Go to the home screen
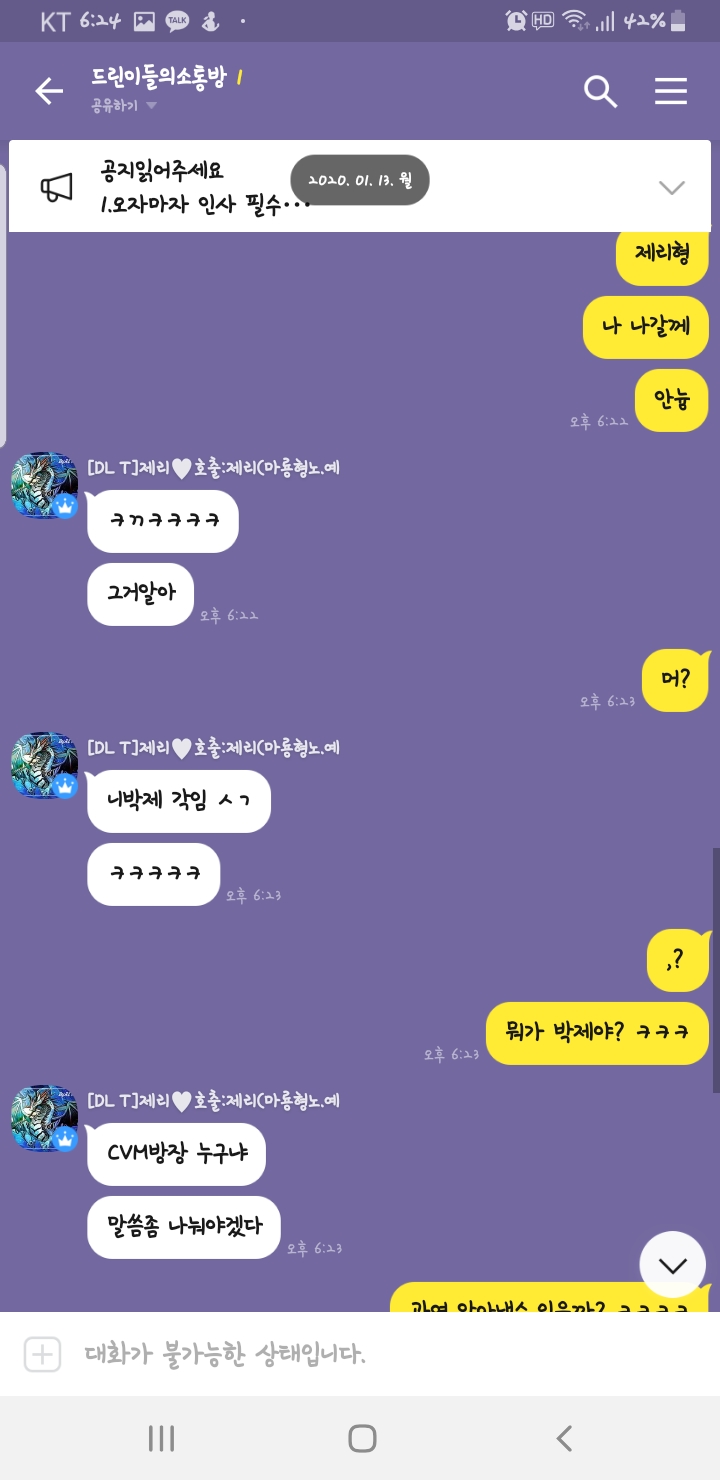The width and height of the screenshot is (720, 1480). [361, 1438]
